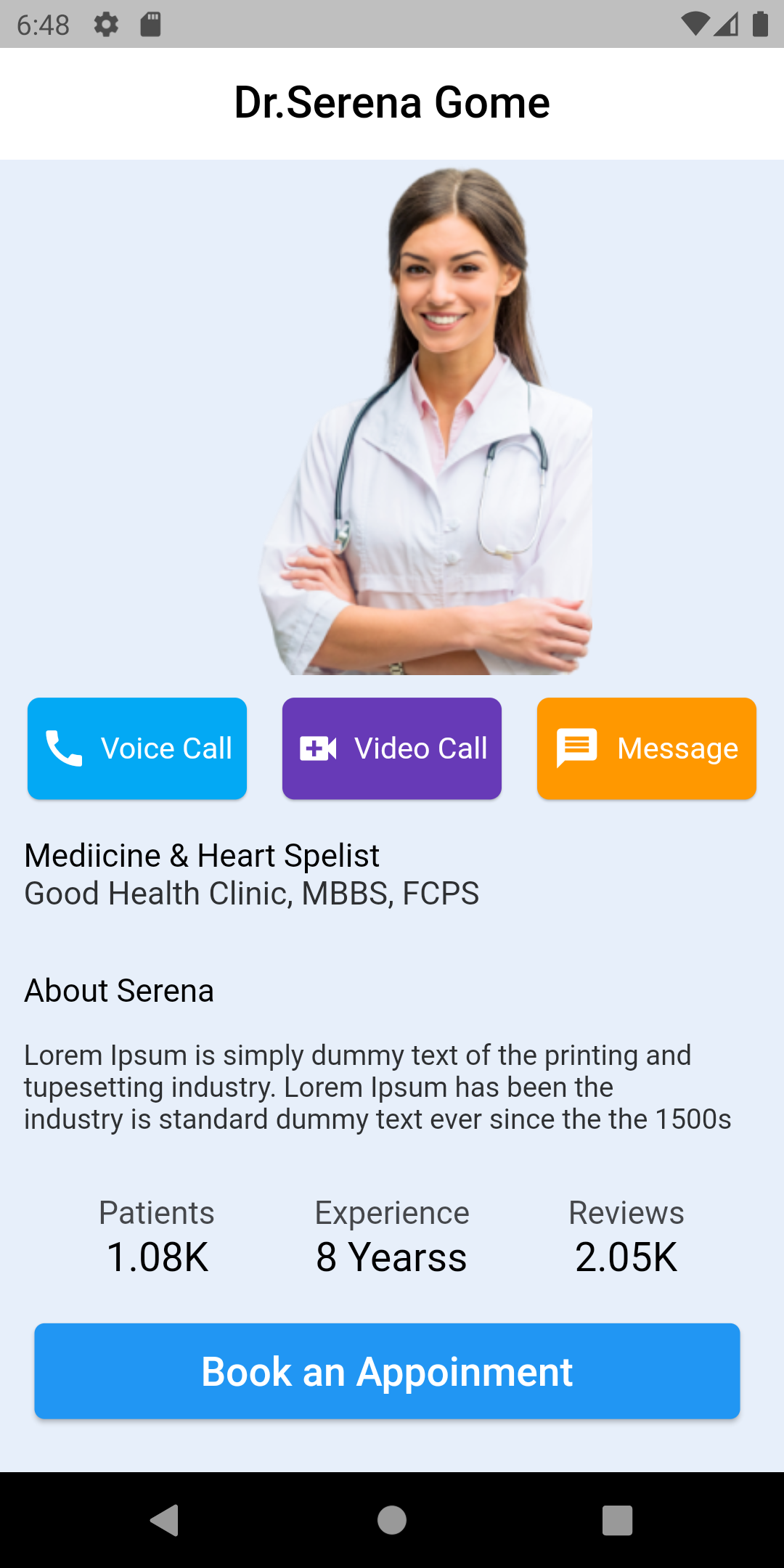
Task: Select Book an Appoinment button
Action: pos(387,1371)
